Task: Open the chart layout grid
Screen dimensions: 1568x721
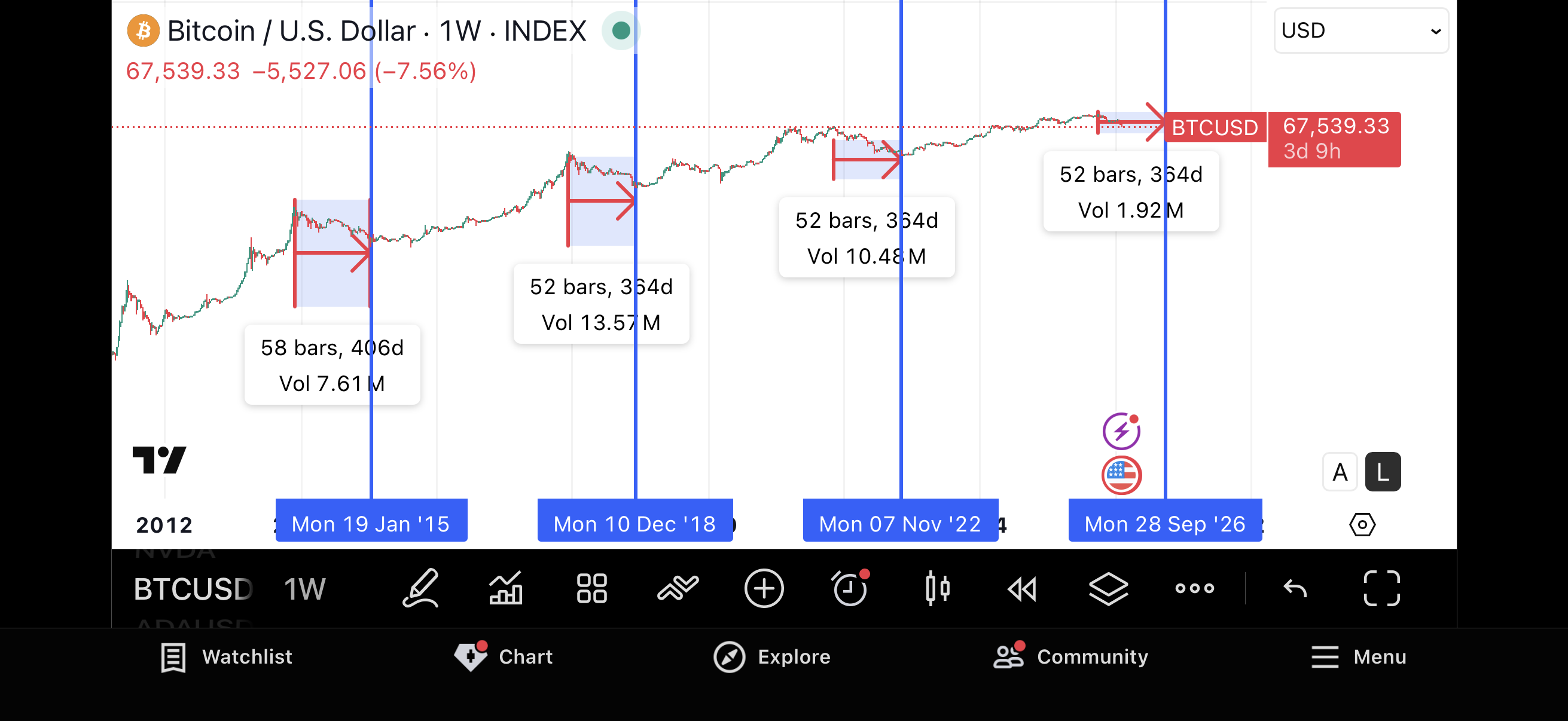Action: [x=591, y=588]
